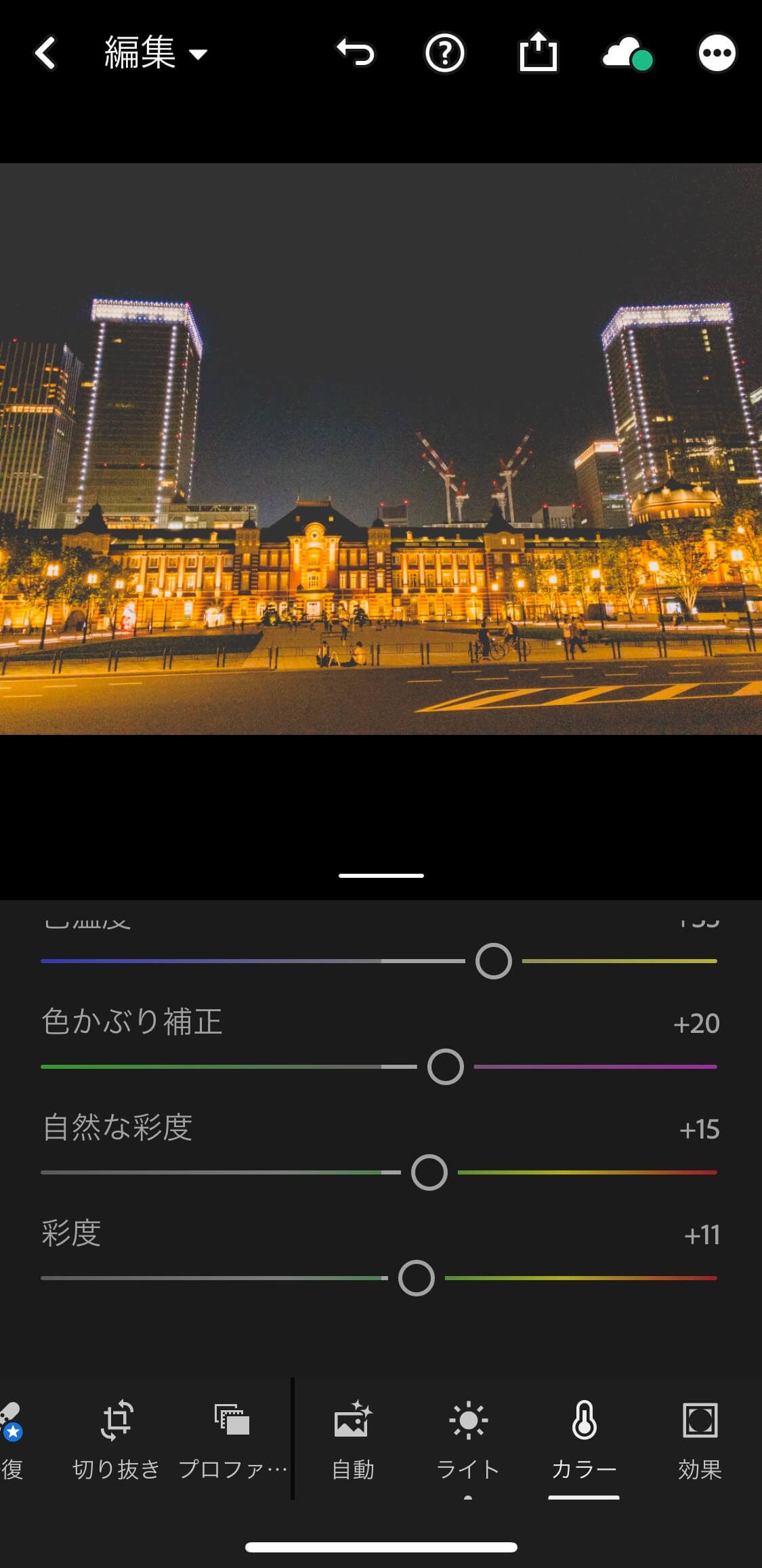Go back using the top-left arrow
This screenshot has width=762, height=1568.
coord(45,53)
